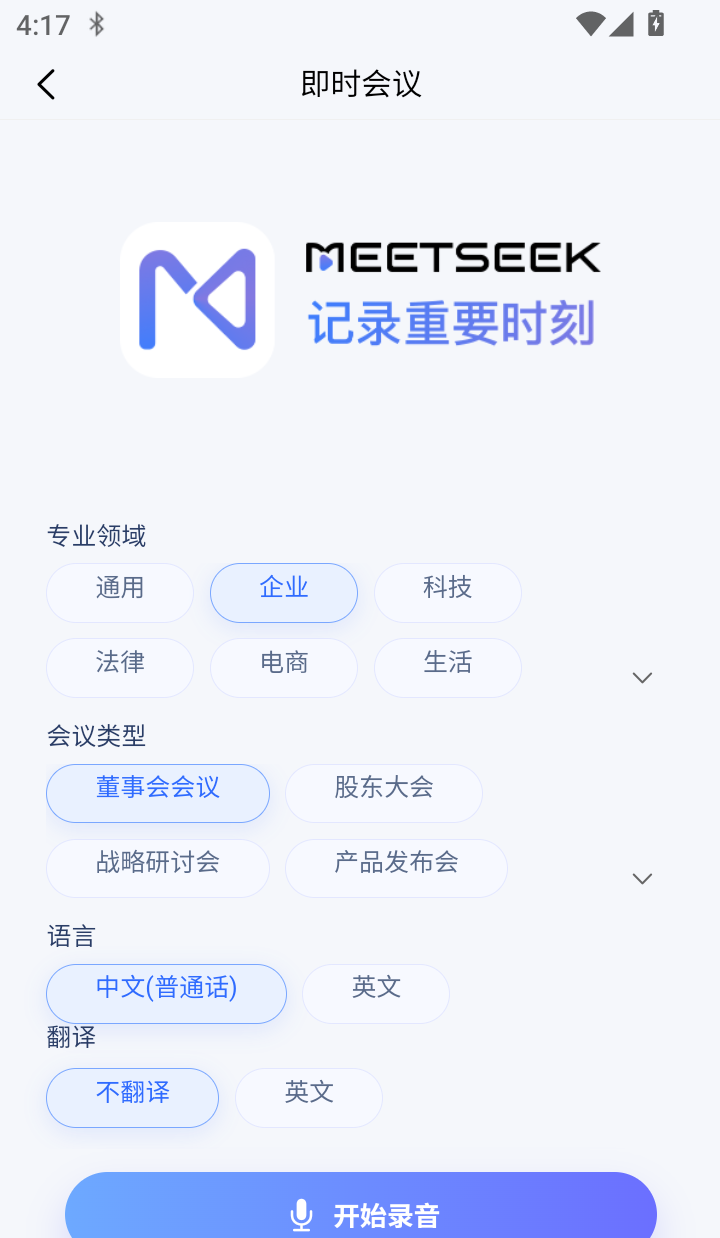Tap the Bluetooth icon in the status bar

tap(97, 24)
